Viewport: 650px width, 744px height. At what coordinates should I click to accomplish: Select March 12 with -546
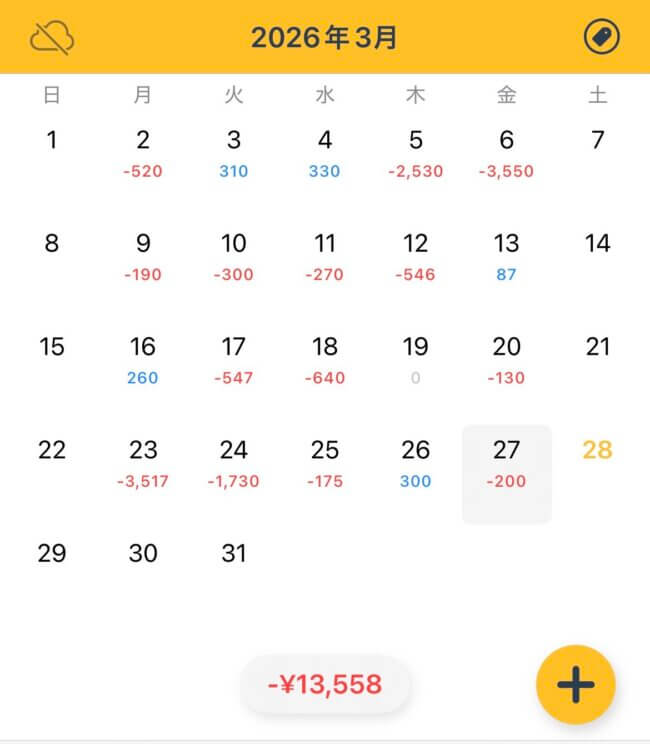[415, 256]
